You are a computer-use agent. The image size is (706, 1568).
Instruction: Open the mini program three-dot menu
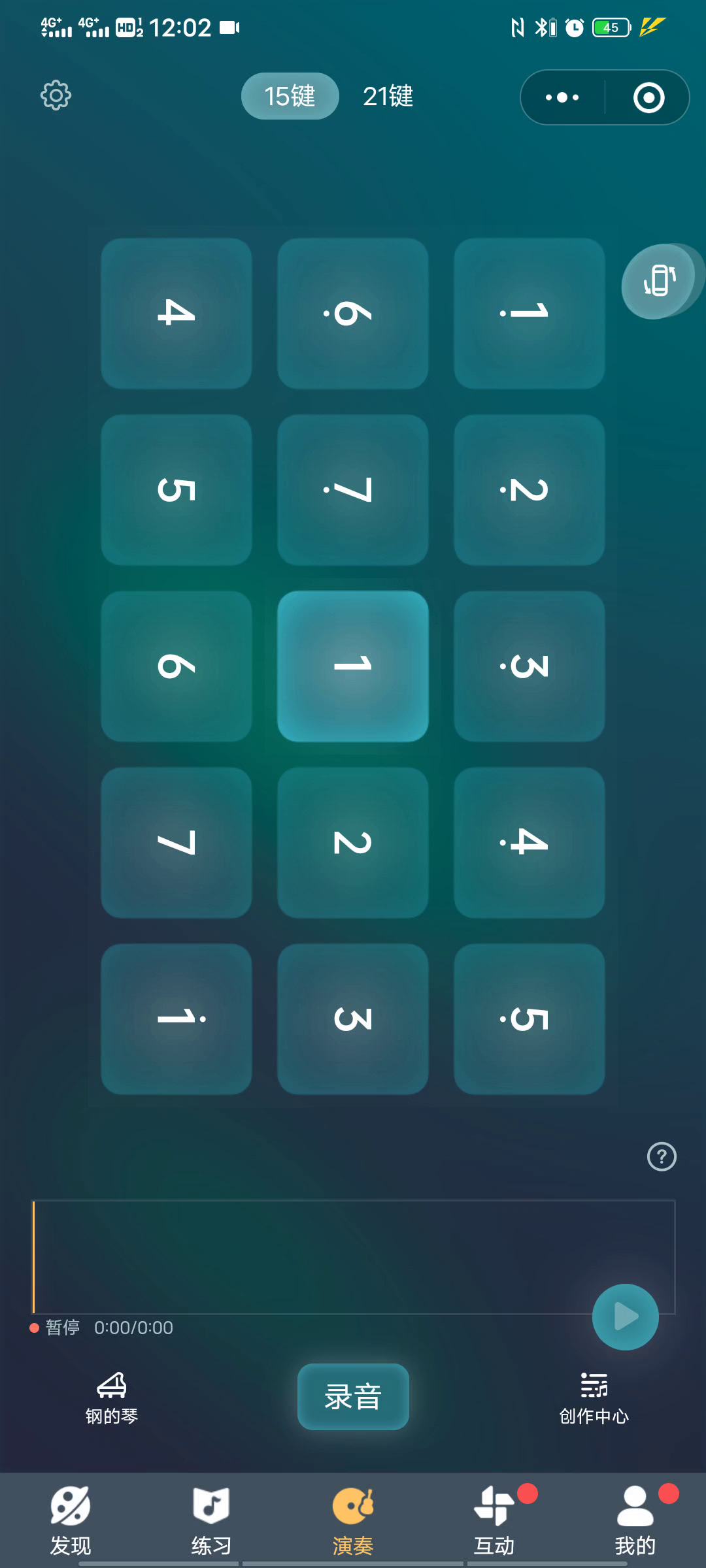point(562,97)
